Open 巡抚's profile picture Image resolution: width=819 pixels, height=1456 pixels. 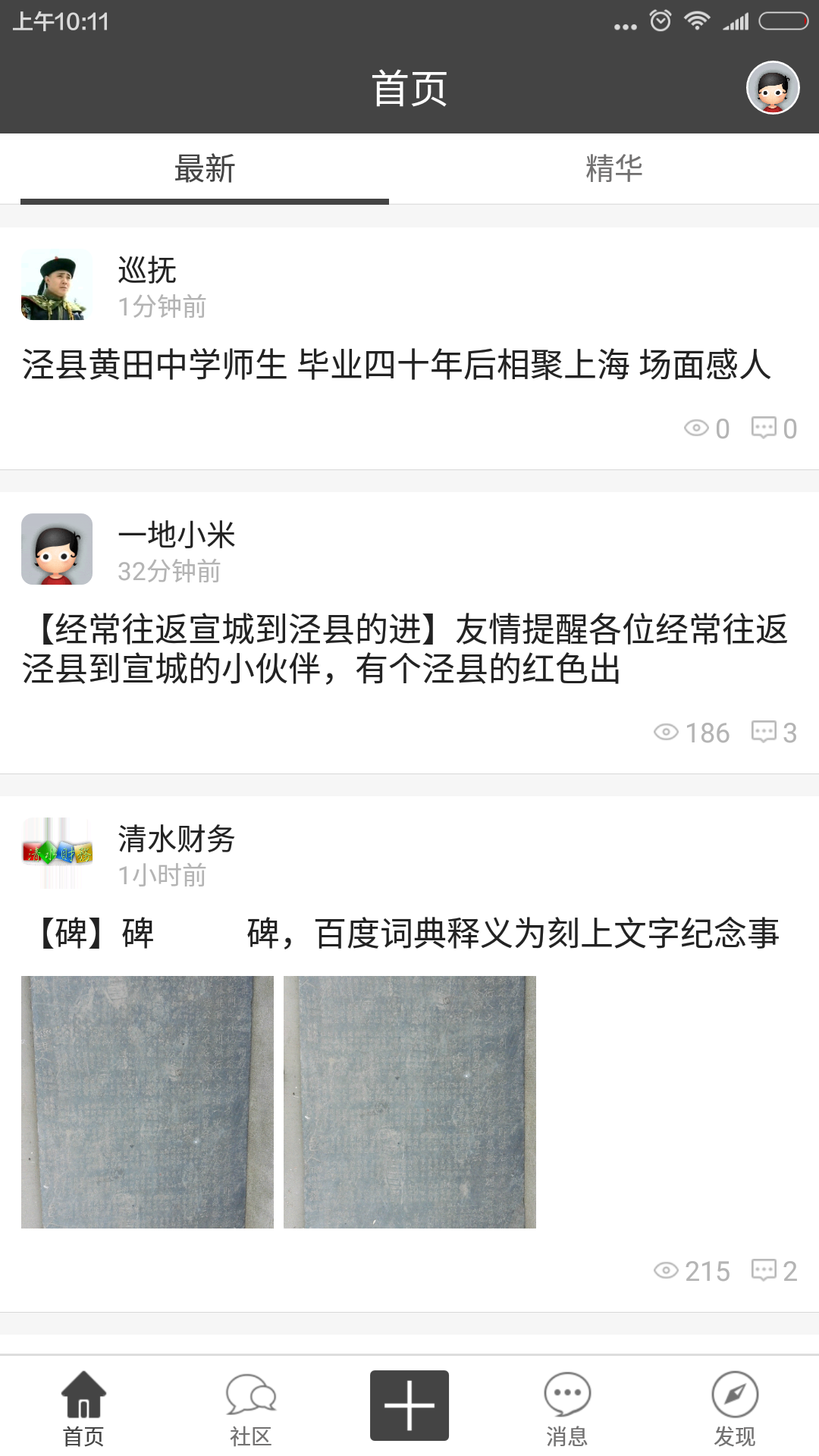click(x=56, y=285)
